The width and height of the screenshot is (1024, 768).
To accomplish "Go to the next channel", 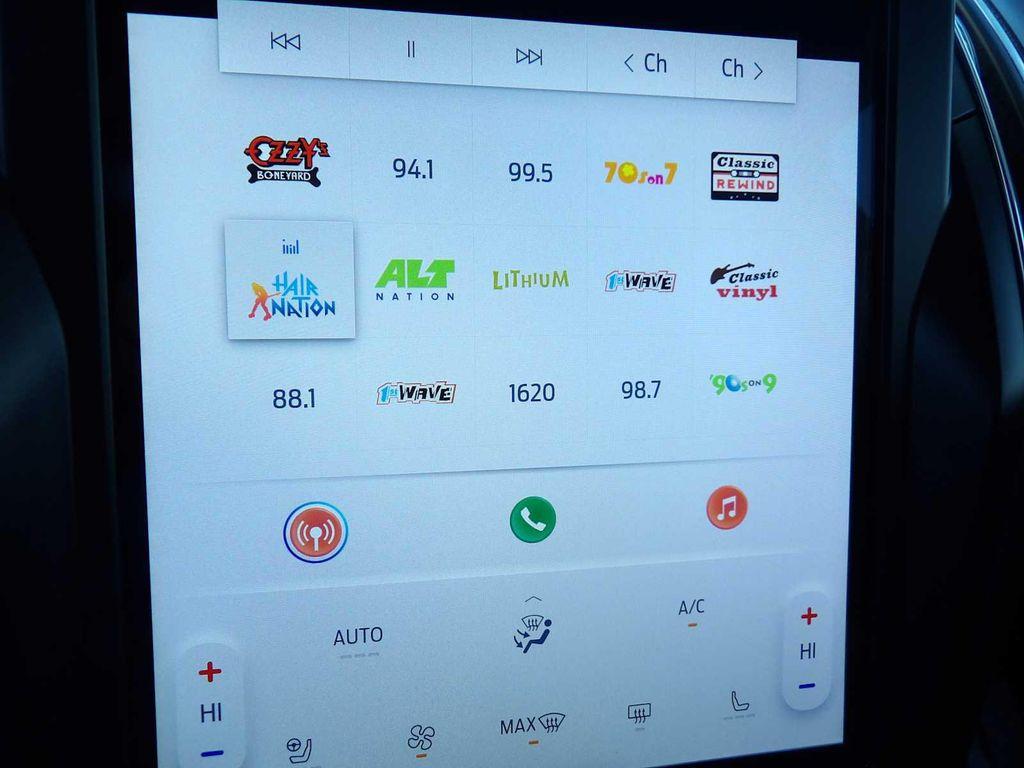I will click(742, 69).
